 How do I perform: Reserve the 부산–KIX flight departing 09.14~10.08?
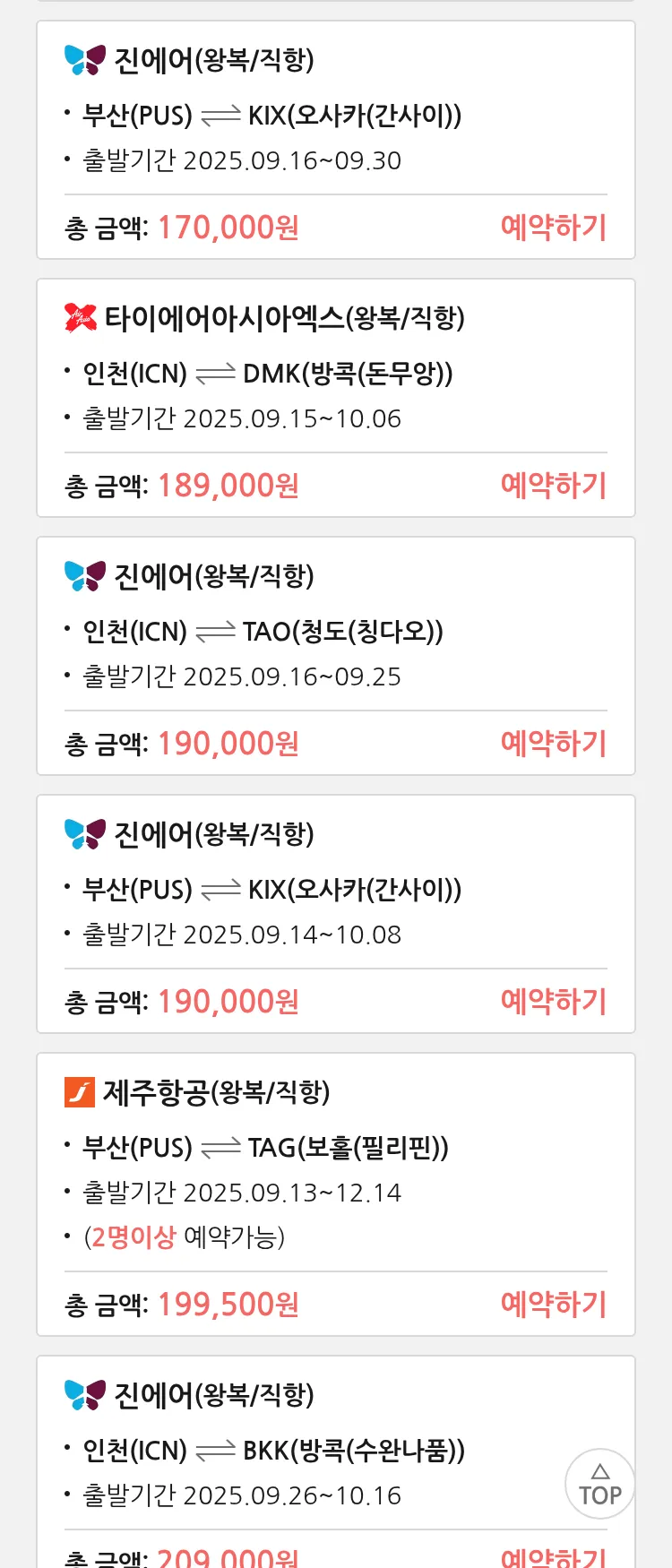(x=553, y=1002)
